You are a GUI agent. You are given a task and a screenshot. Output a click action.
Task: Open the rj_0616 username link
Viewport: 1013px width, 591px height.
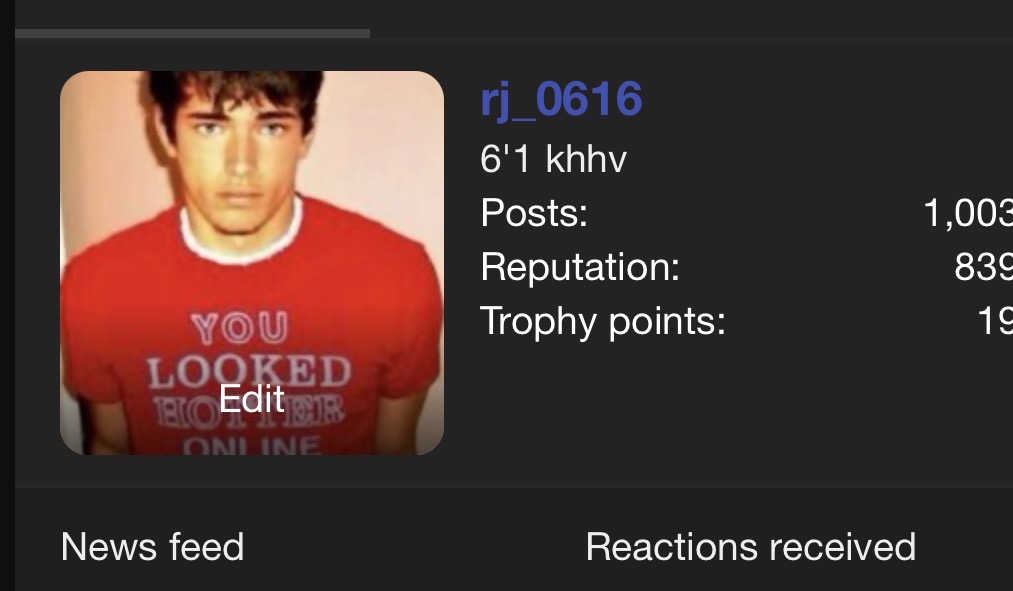click(x=561, y=100)
